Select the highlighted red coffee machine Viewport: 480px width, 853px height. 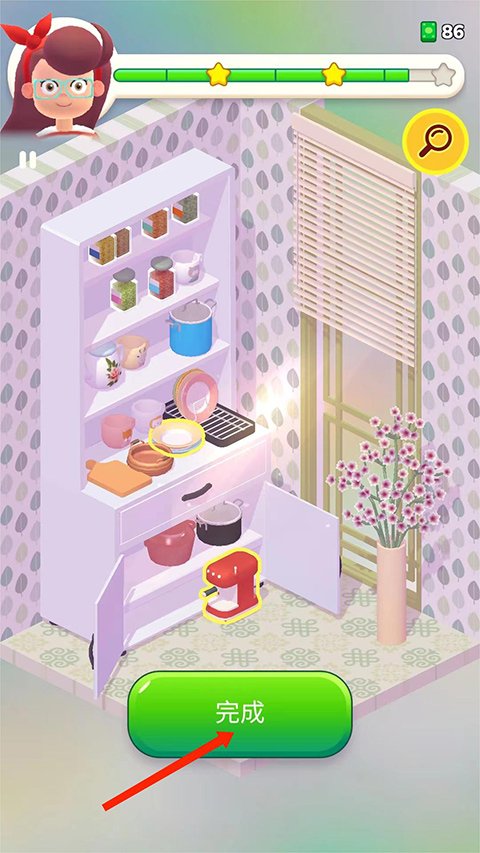tap(231, 586)
